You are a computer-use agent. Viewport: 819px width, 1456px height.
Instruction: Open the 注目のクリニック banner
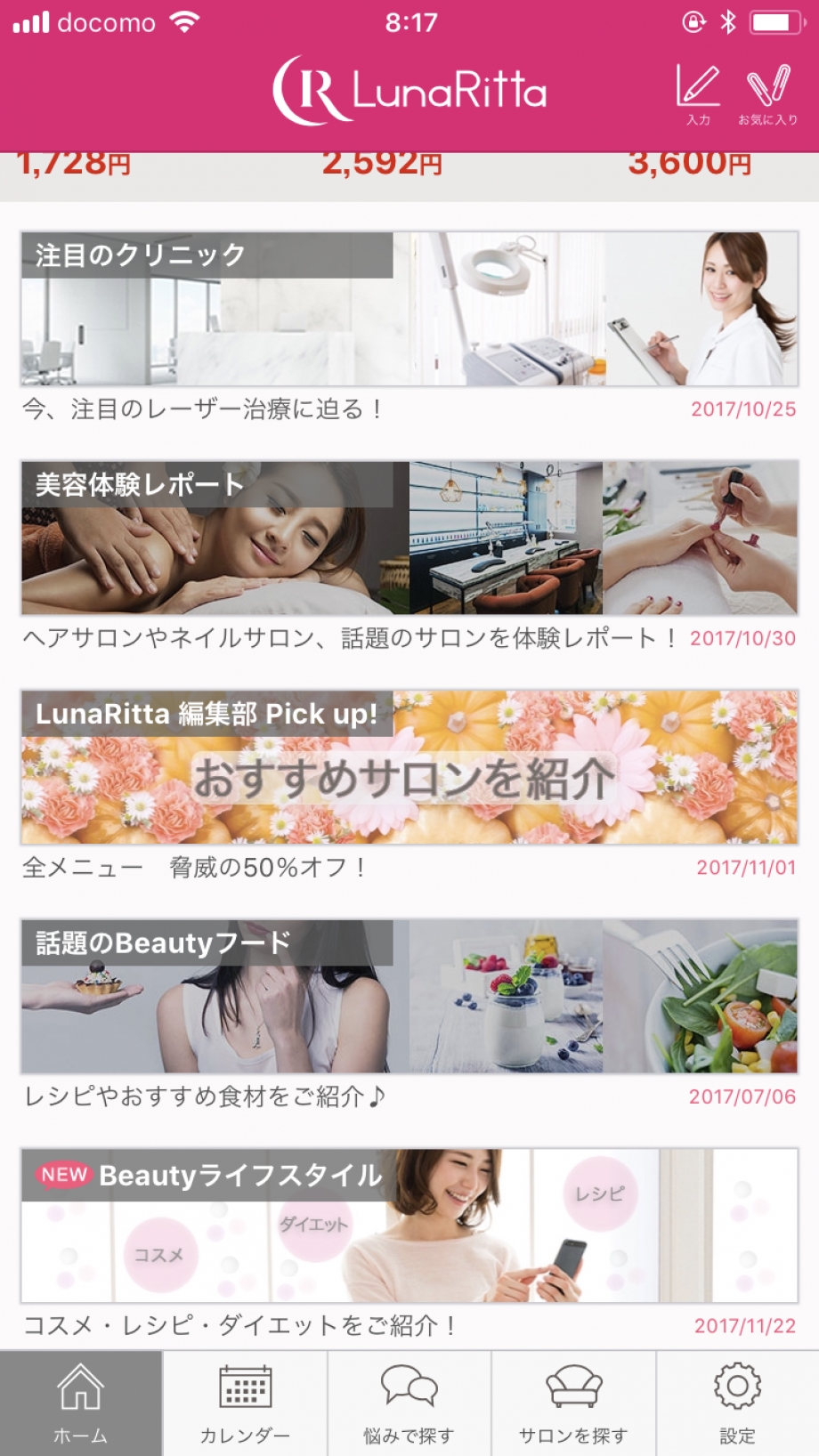point(409,309)
